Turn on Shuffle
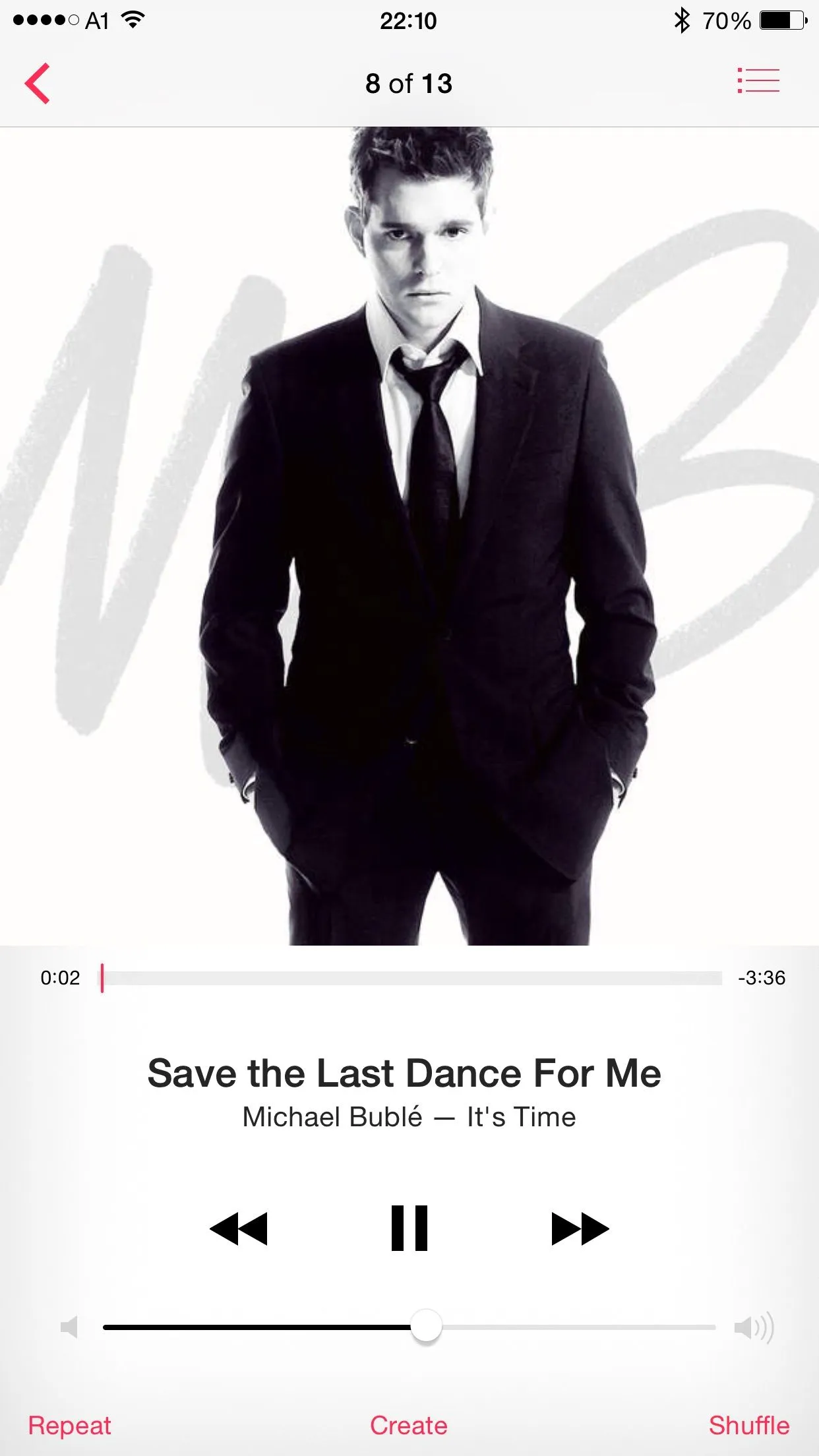Viewport: 819px width, 1456px height. click(748, 1425)
